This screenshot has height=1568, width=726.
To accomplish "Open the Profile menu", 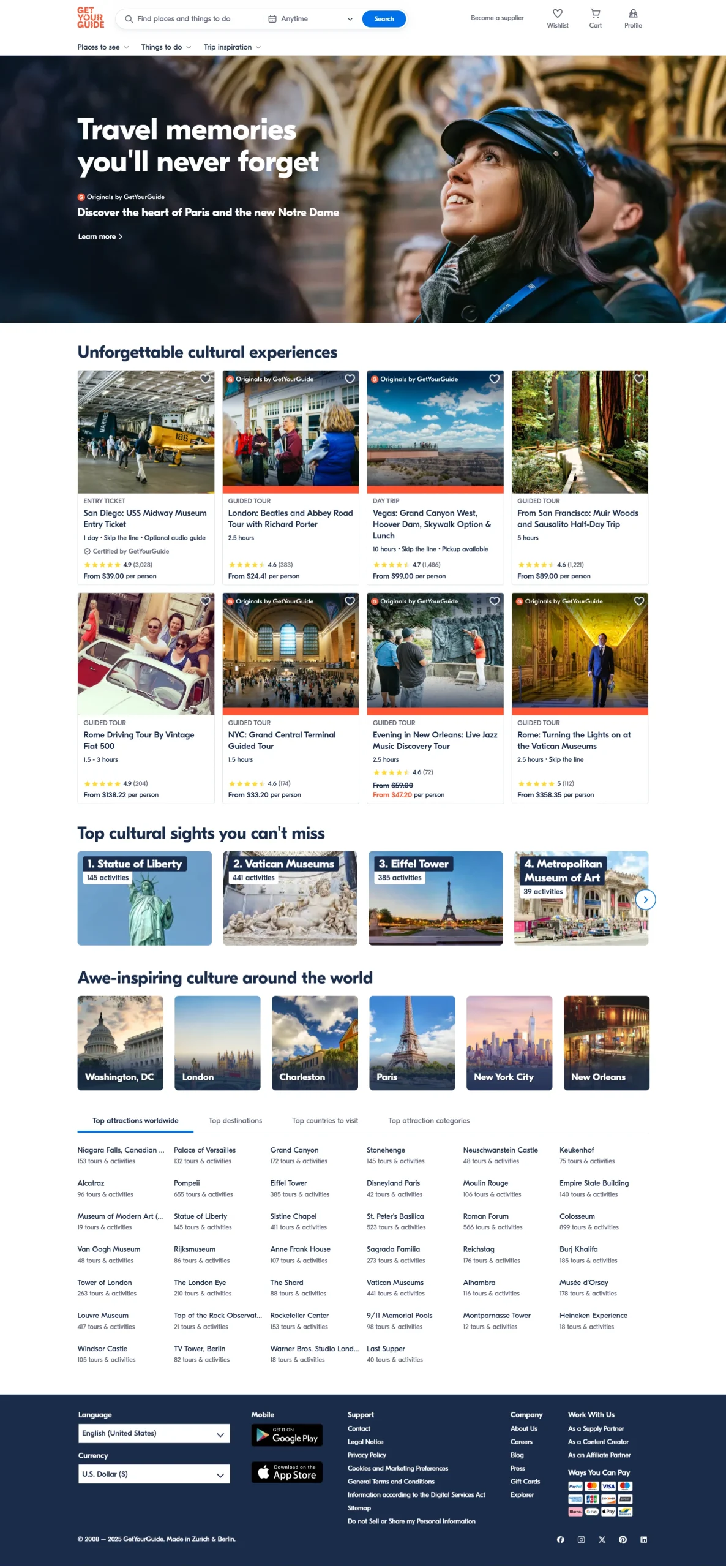I will click(633, 18).
